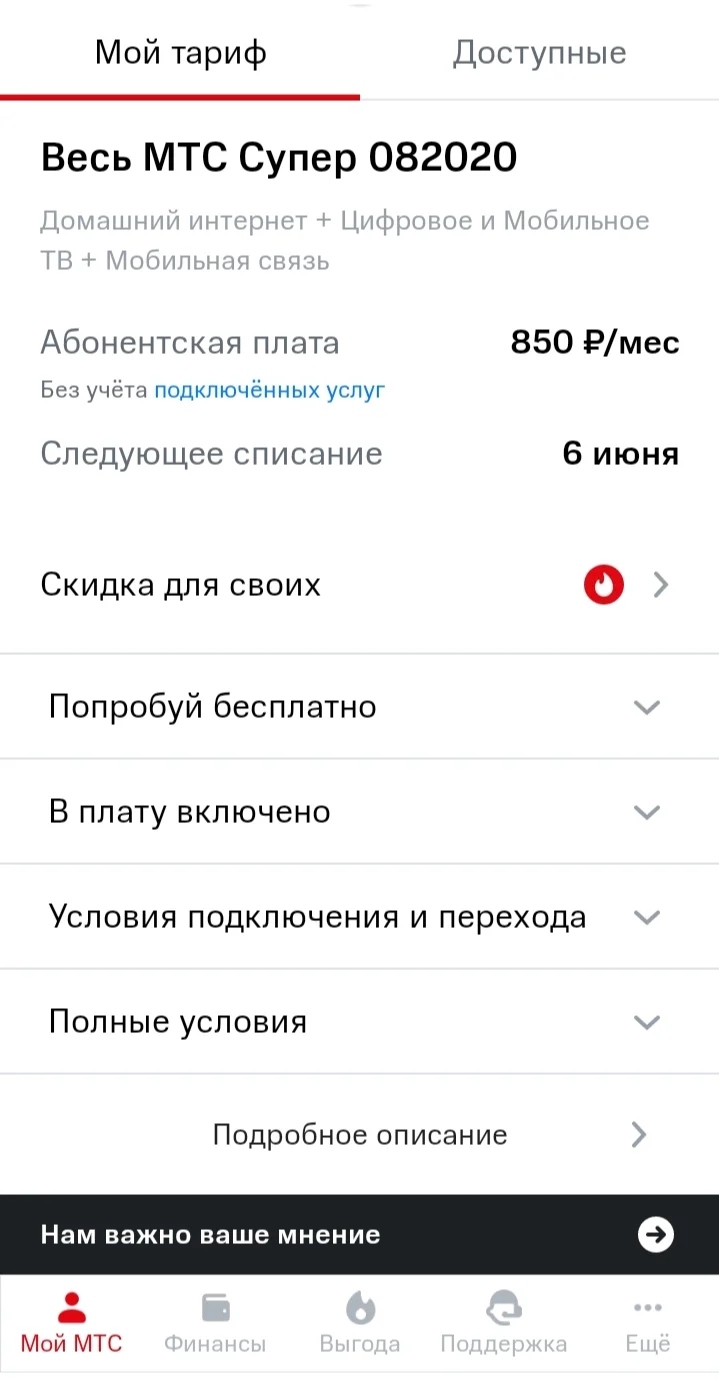
Task: Open the Ещё menu tab
Action: click(647, 1322)
